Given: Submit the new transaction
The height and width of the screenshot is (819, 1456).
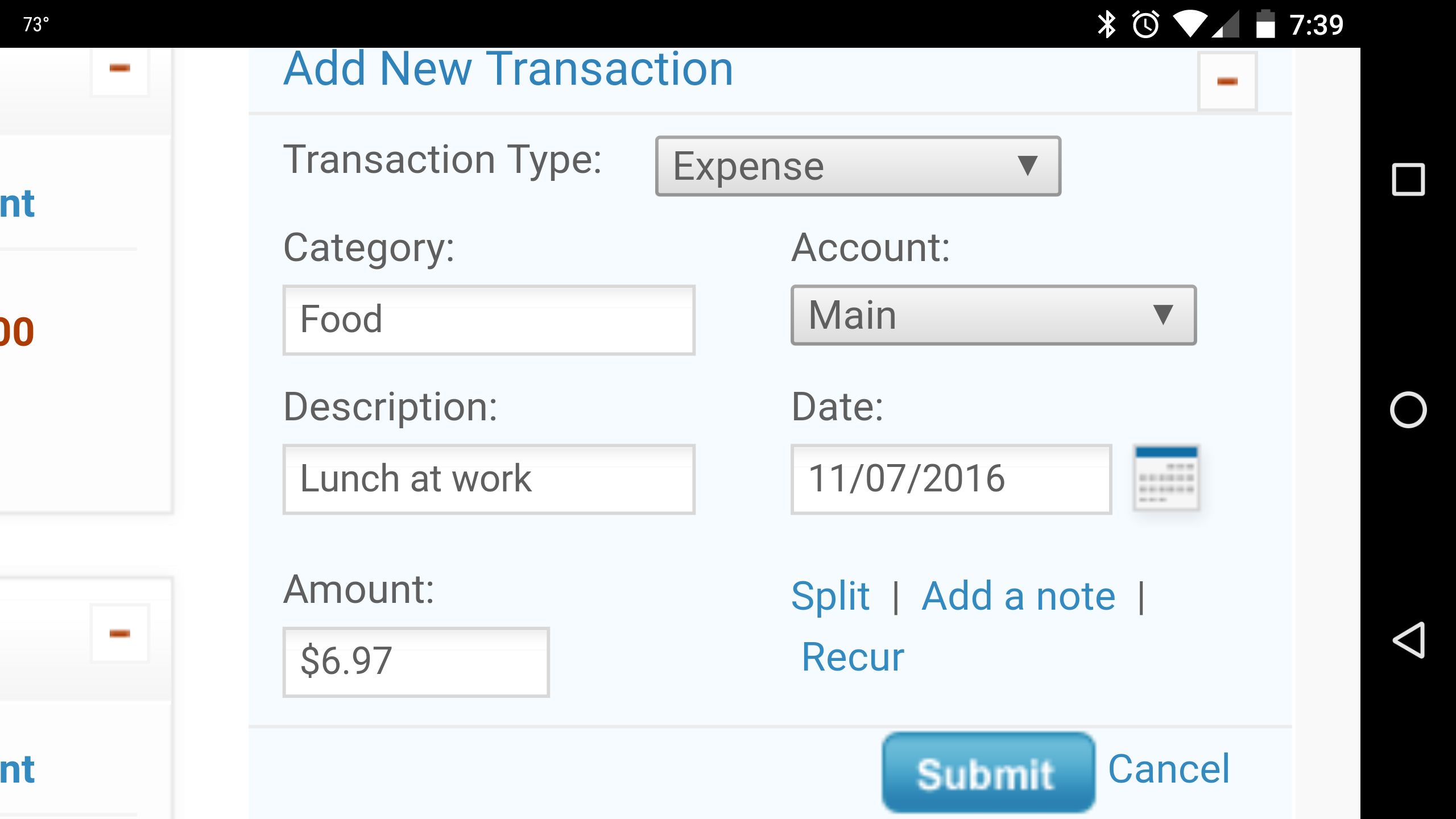Looking at the screenshot, I should (x=987, y=773).
